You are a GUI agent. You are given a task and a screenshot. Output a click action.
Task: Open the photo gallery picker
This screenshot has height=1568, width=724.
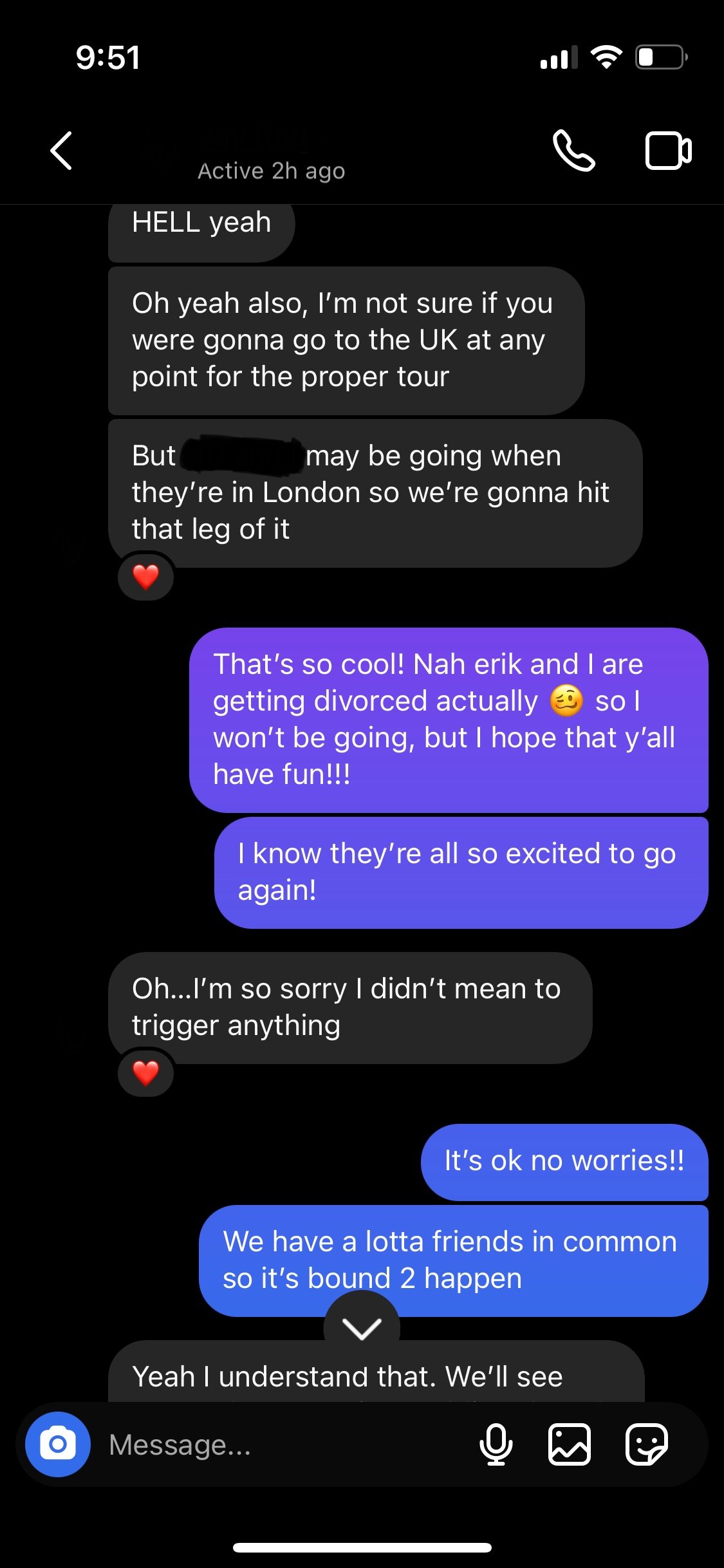(x=570, y=1444)
